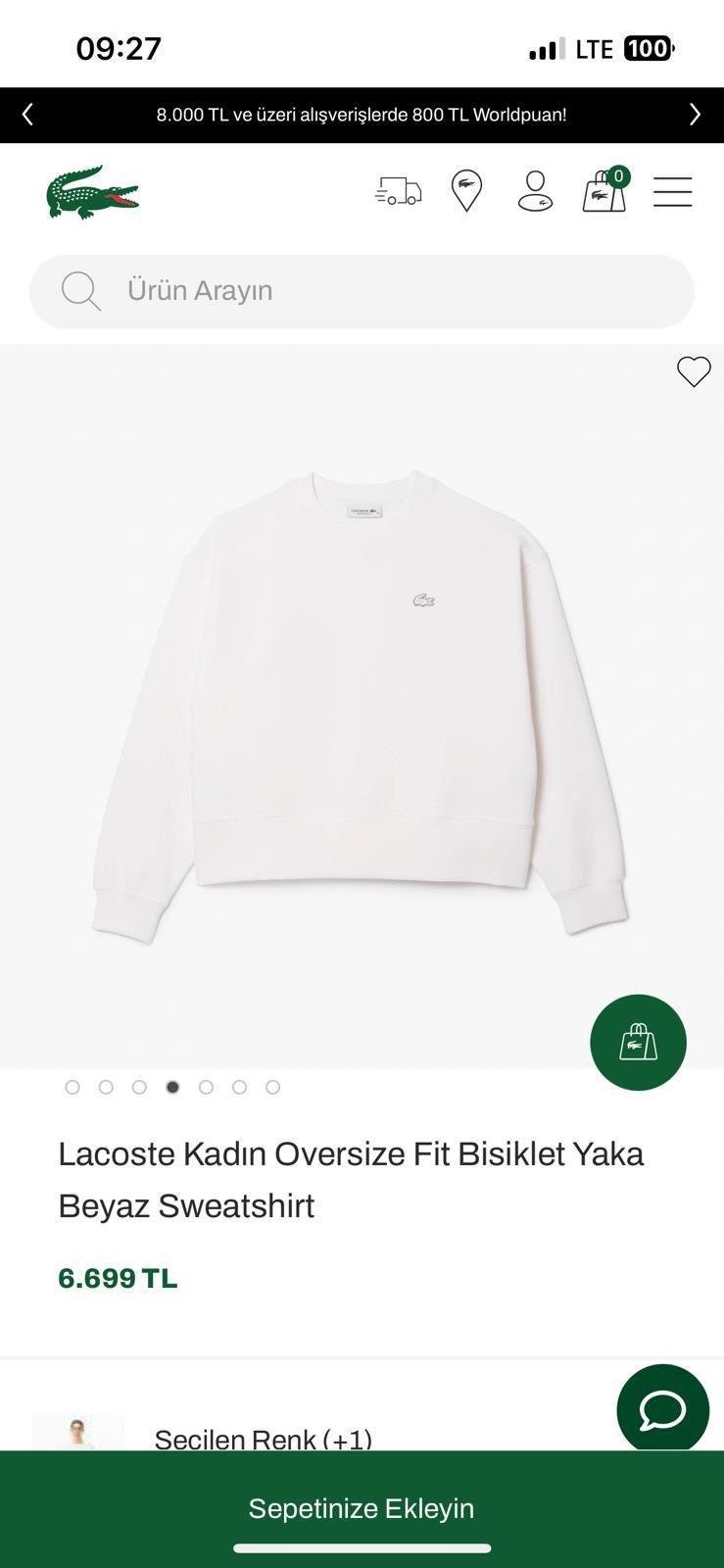The height and width of the screenshot is (1568, 724).
Task: Open the account profile icon
Action: [536, 191]
